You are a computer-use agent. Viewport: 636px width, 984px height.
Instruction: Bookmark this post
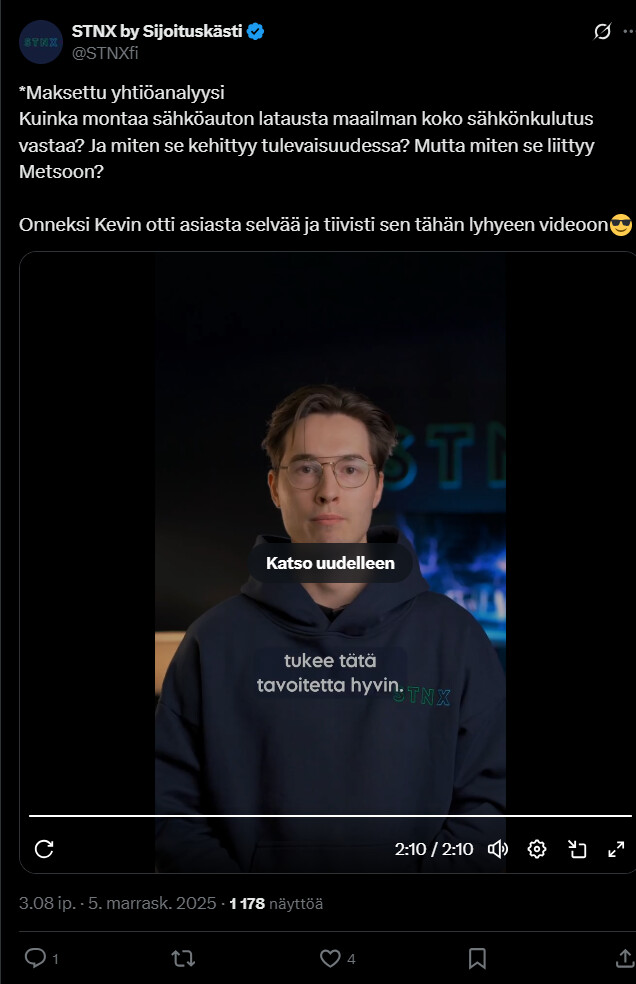coord(477,958)
